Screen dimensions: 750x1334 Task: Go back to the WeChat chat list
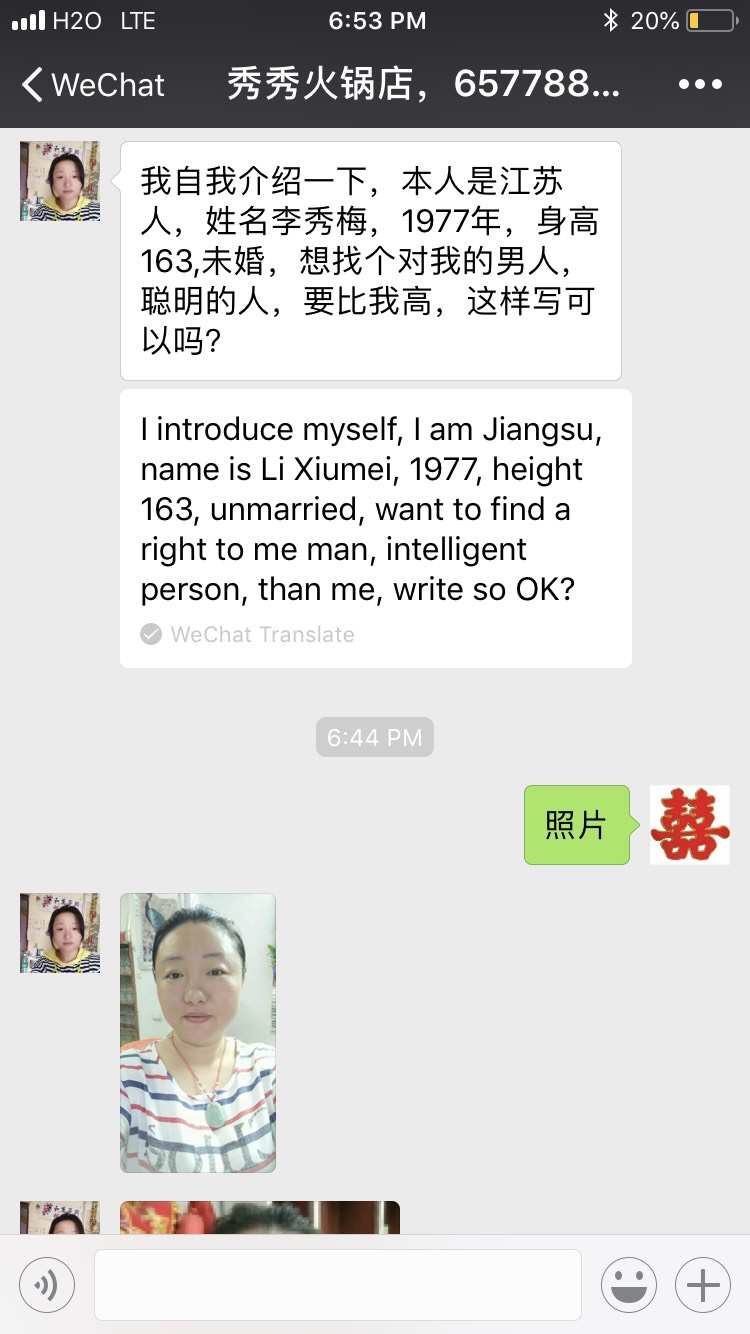(x=92, y=85)
